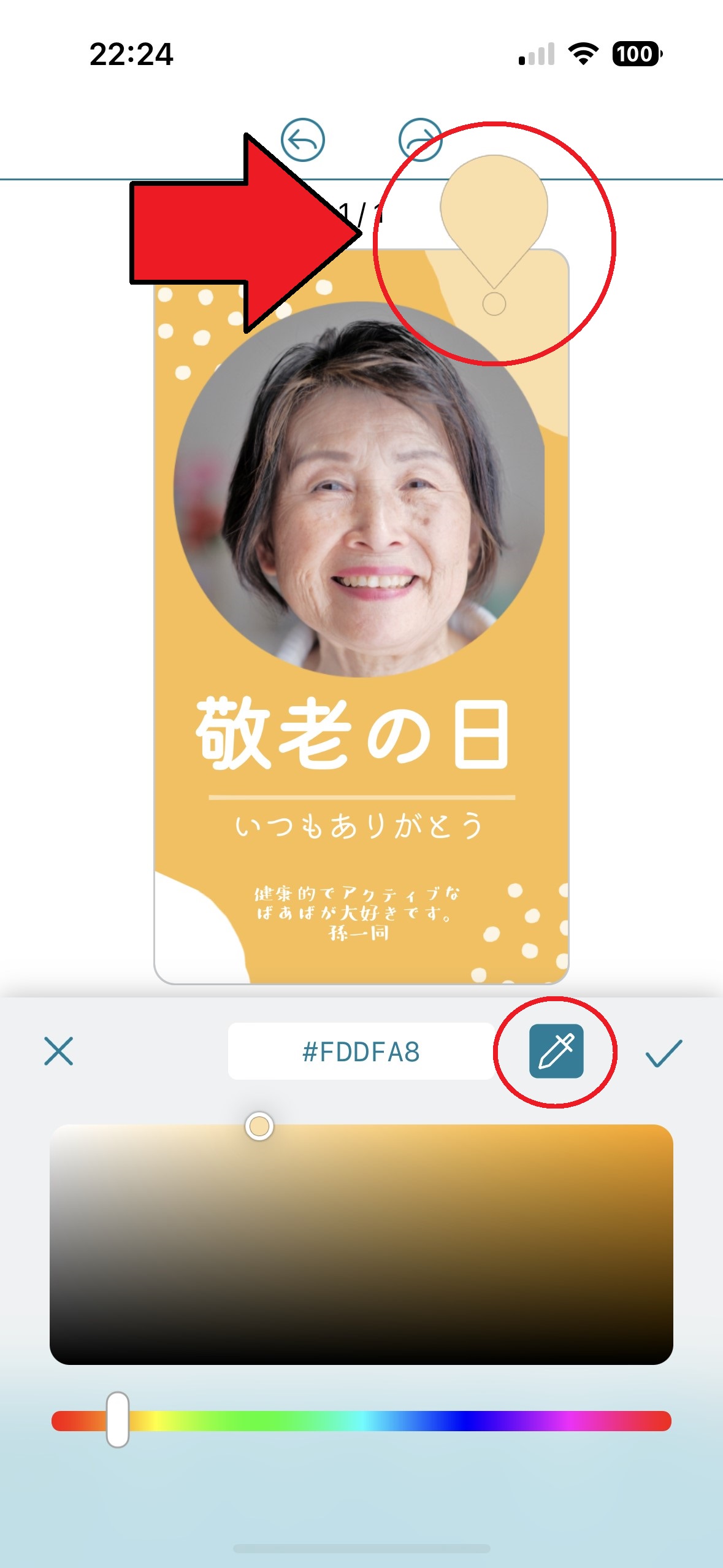Activate the eyedropper color tool
Image resolution: width=723 pixels, height=1568 pixels.
pyautogui.click(x=556, y=1051)
